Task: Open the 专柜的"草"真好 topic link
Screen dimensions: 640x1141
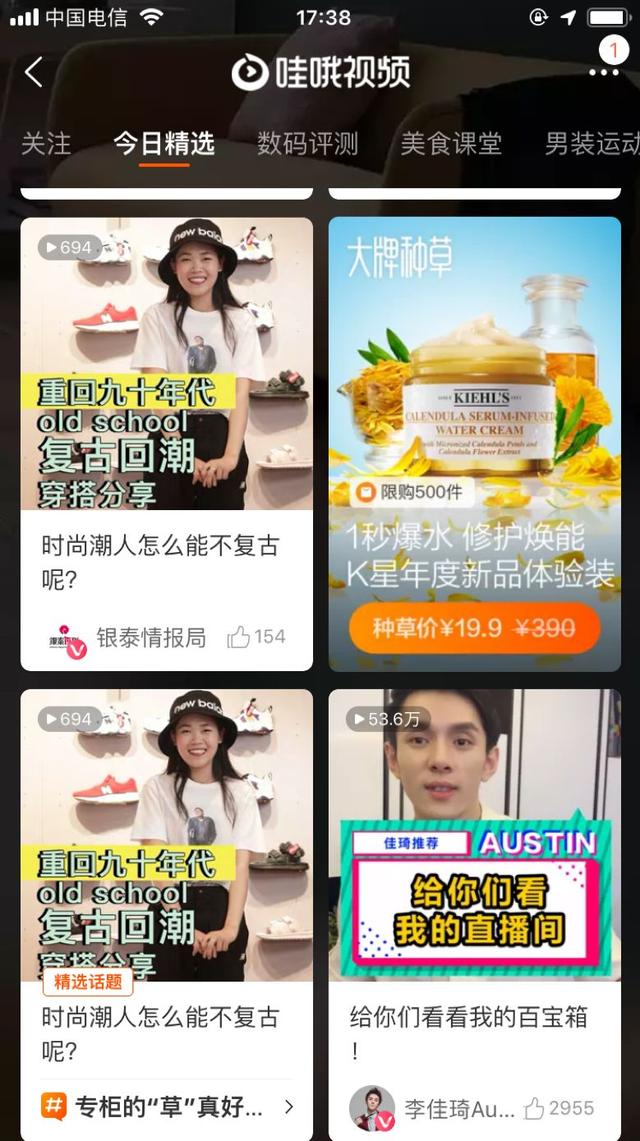Action: (166, 1107)
